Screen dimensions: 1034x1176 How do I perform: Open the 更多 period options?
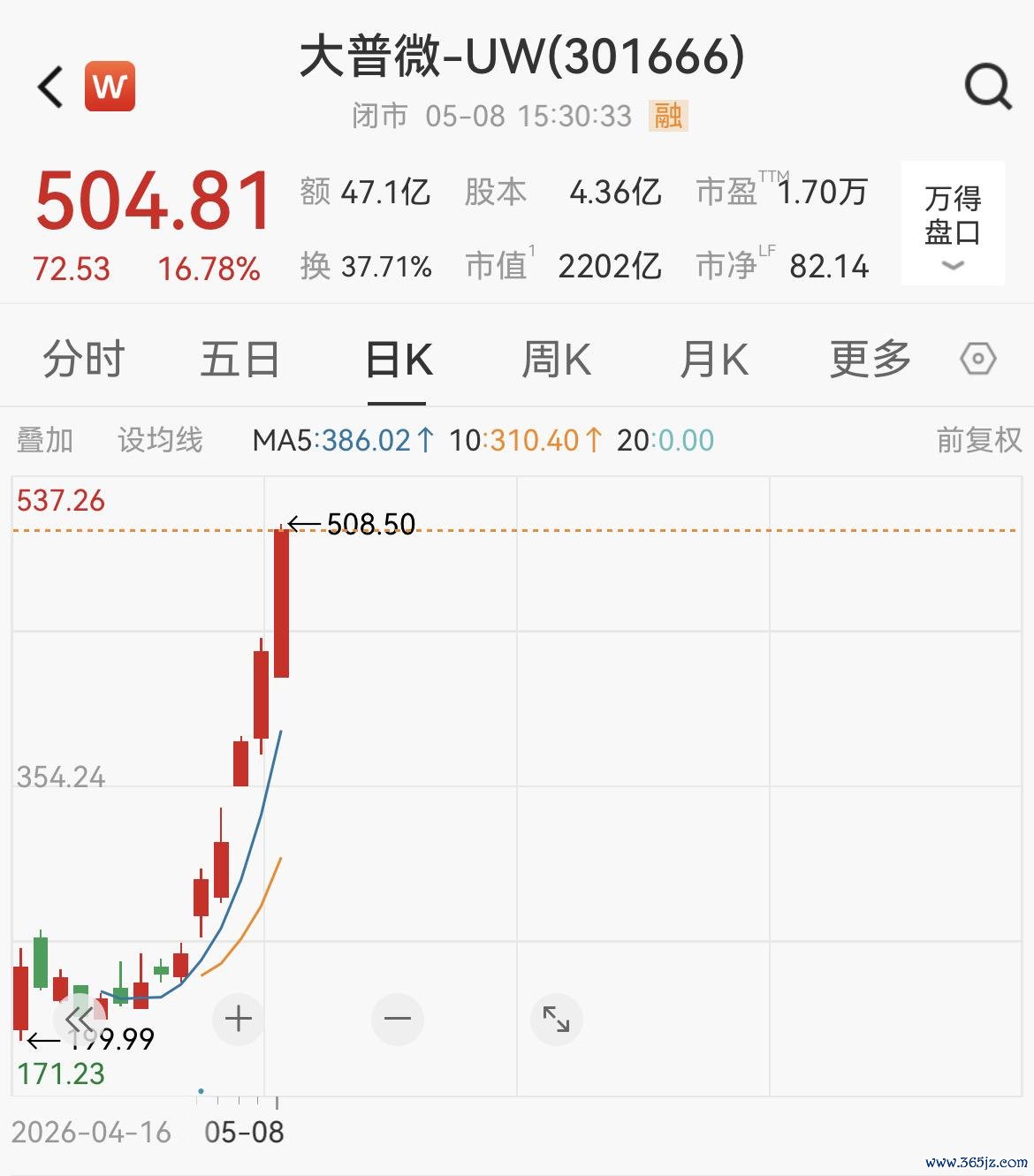871,359
